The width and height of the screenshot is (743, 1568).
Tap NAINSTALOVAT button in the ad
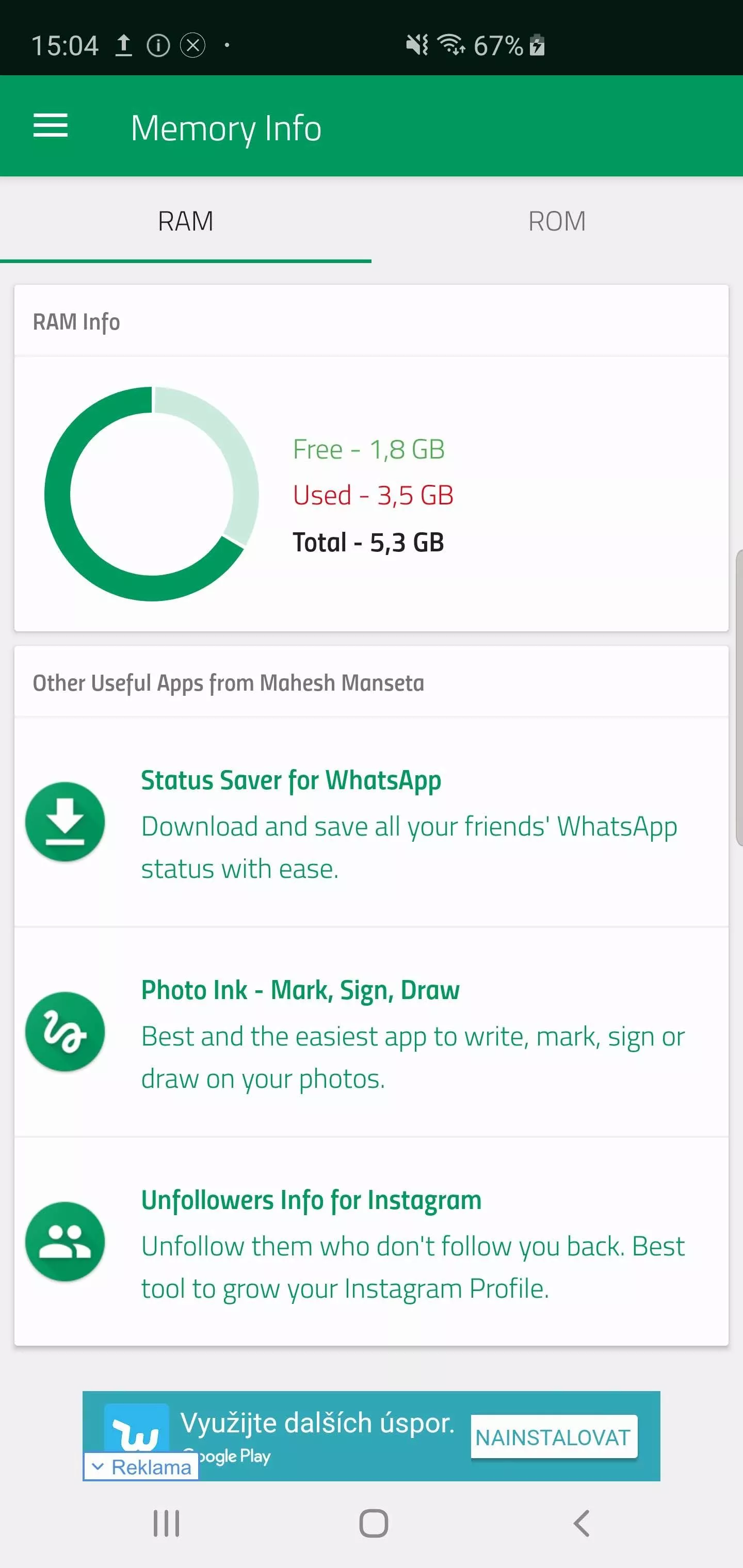pyautogui.click(x=554, y=1436)
